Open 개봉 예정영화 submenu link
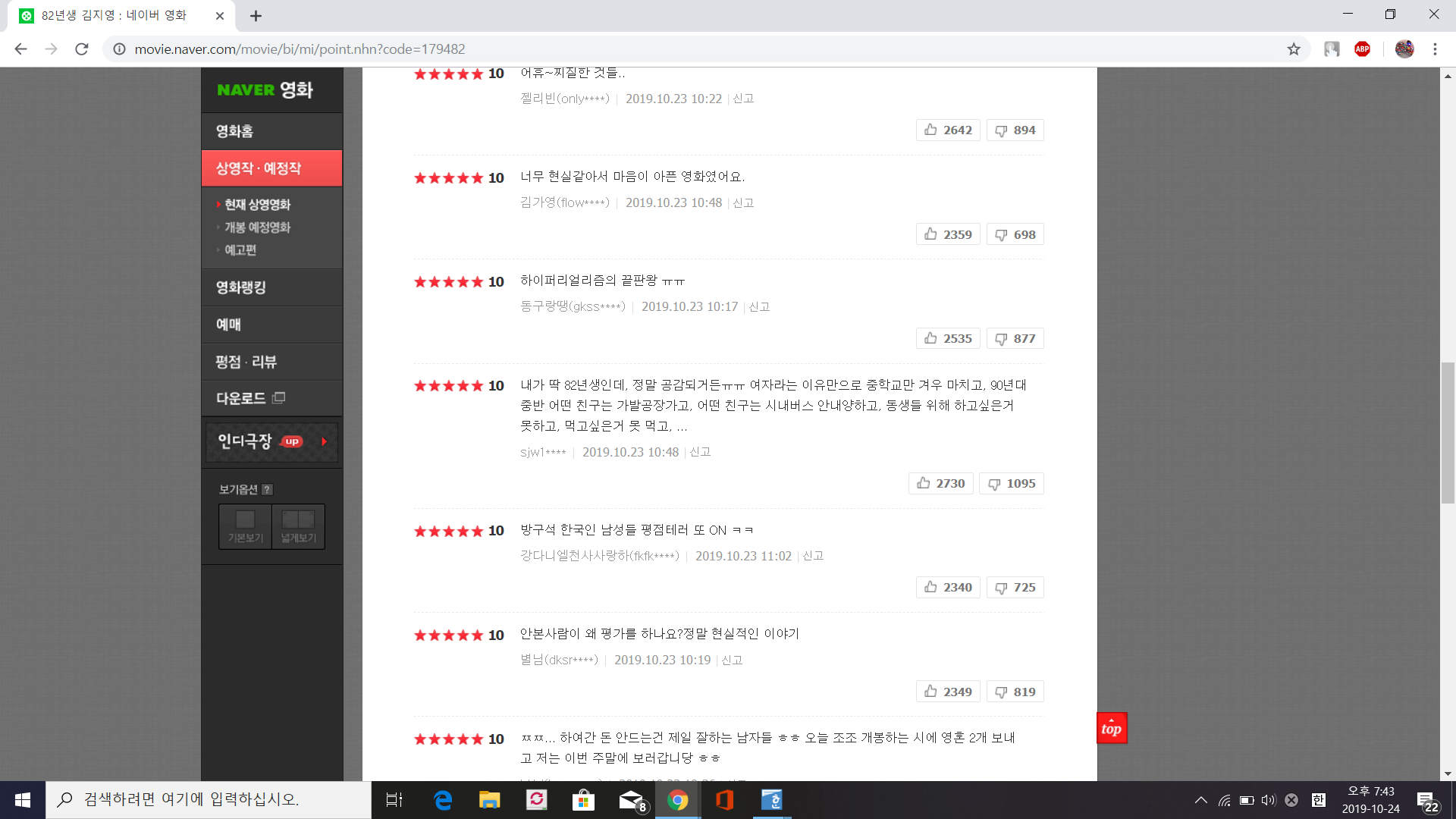Viewport: 1456px width, 819px height. click(x=257, y=227)
